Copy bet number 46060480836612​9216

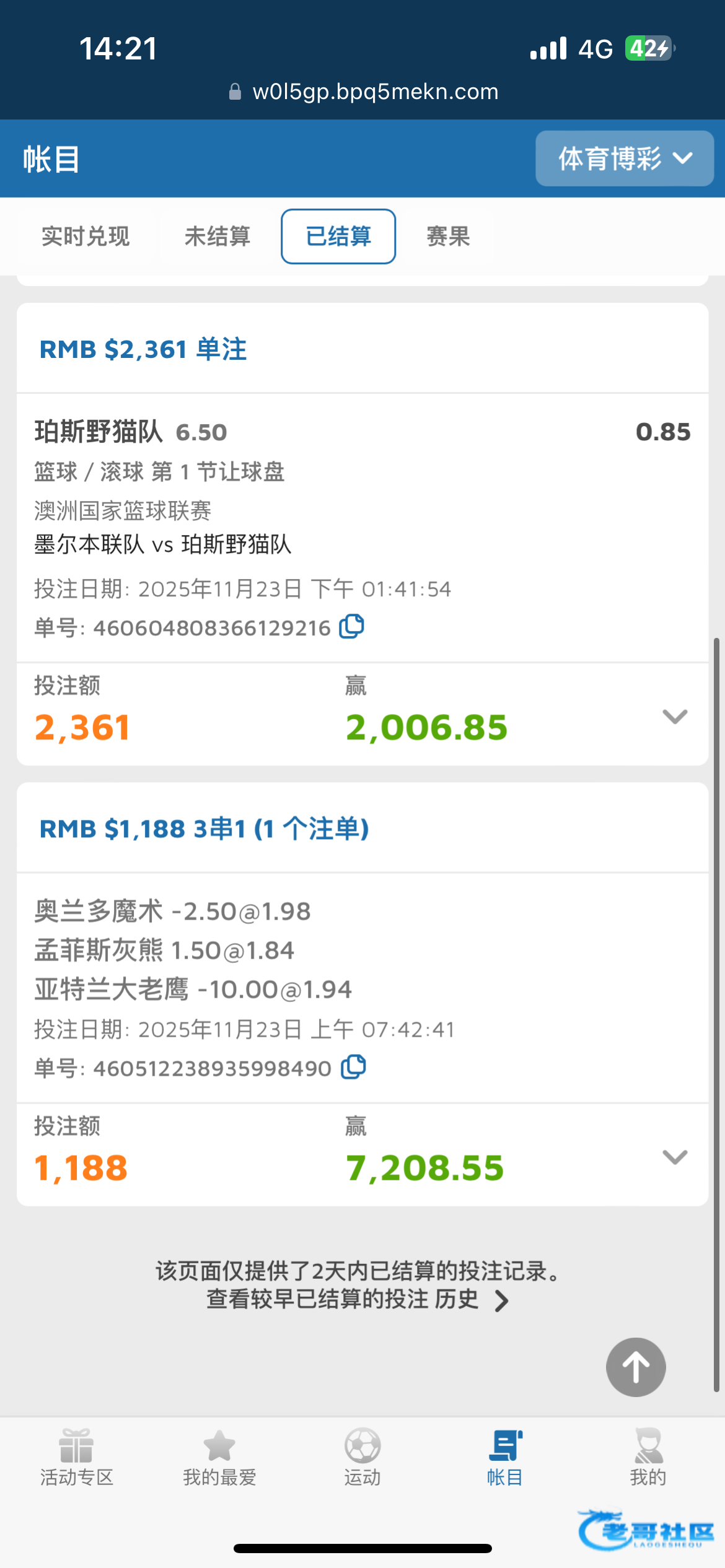click(x=351, y=627)
